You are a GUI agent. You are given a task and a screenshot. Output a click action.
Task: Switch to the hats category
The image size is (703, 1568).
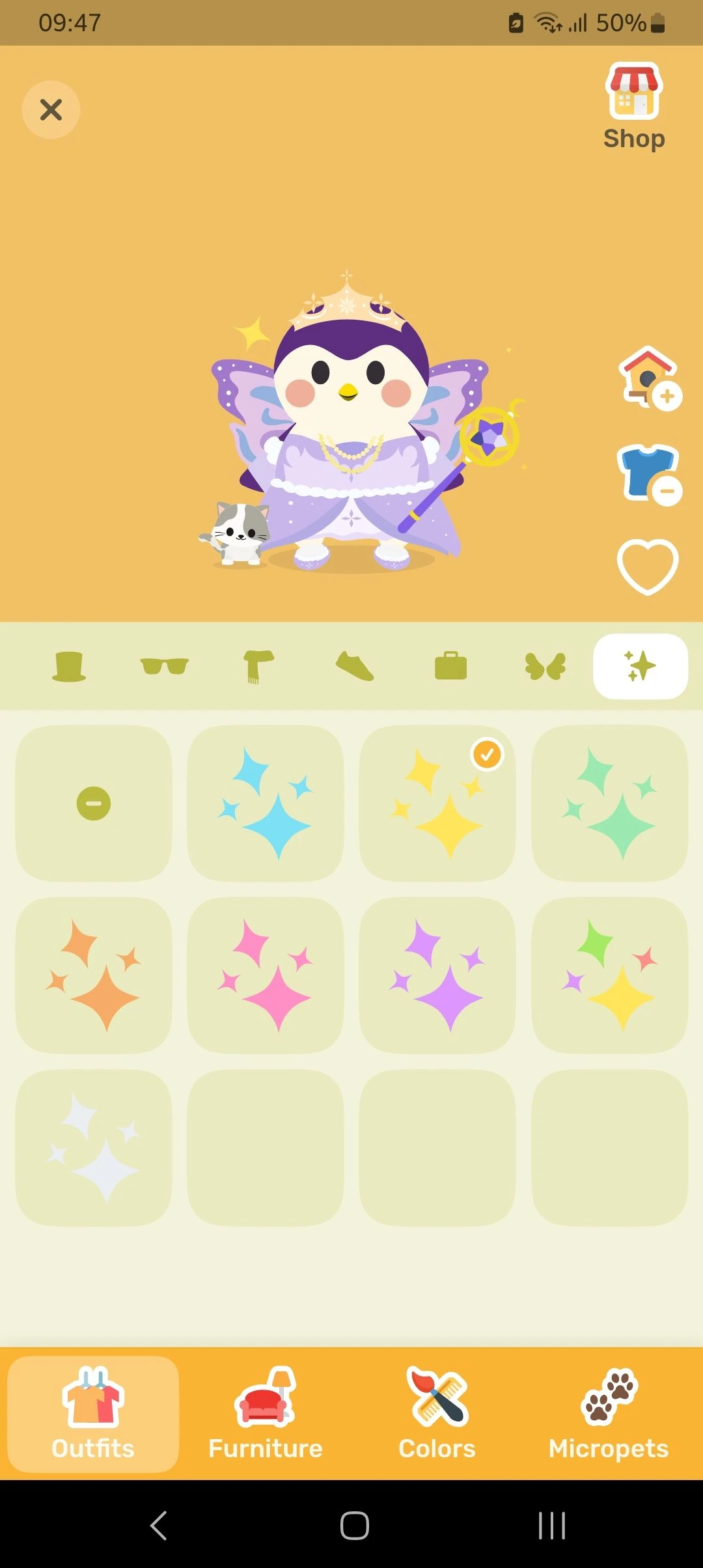69,666
